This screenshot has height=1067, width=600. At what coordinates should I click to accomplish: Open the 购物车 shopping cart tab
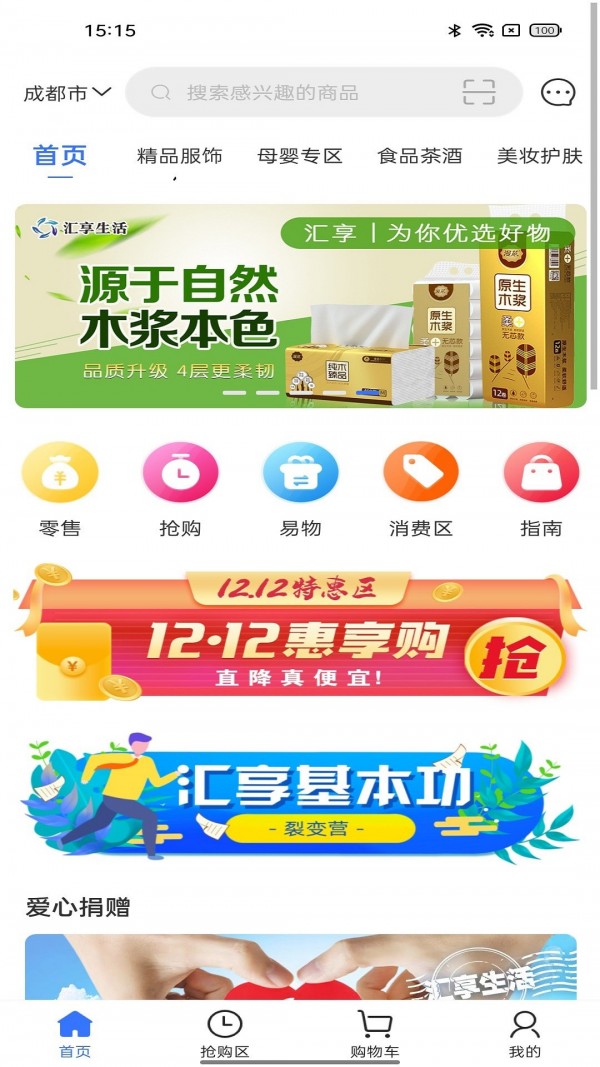coord(374,1034)
